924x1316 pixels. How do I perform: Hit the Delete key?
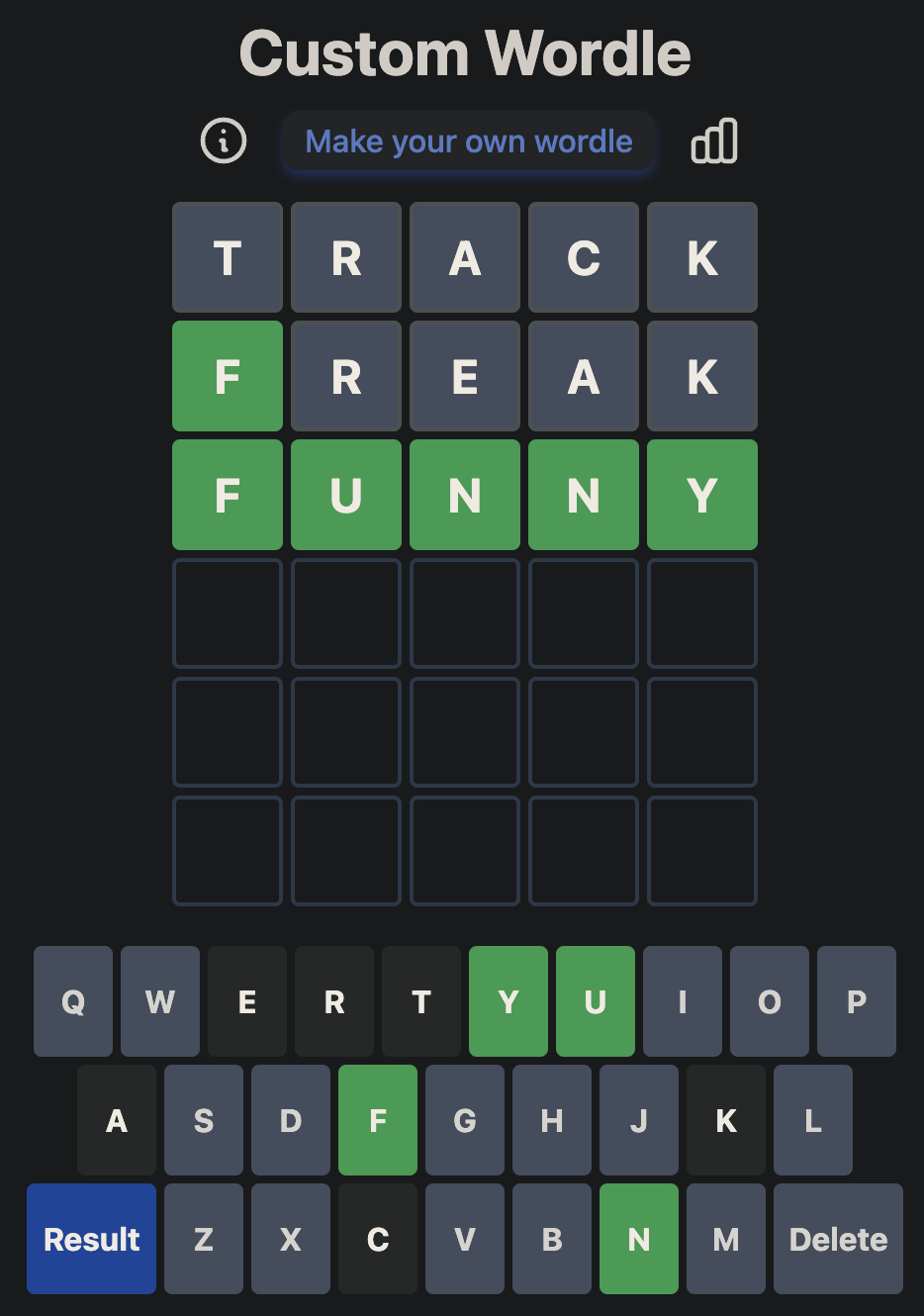838,1239
